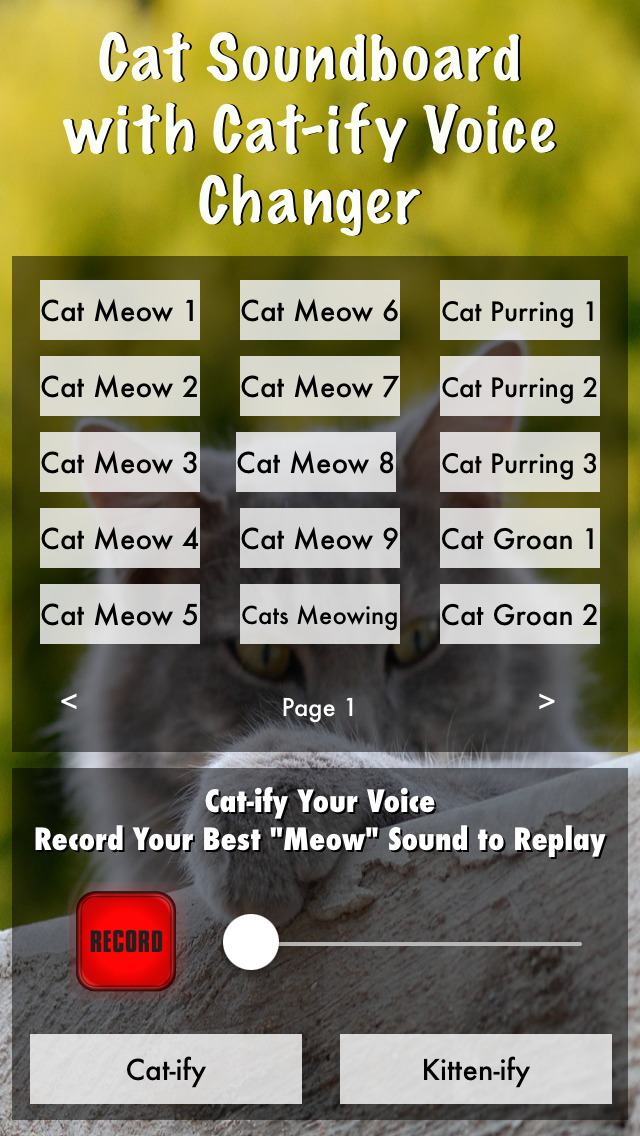This screenshot has height=1136, width=640.
Task: Play the Cat Purring 2 sound
Action: click(x=520, y=386)
